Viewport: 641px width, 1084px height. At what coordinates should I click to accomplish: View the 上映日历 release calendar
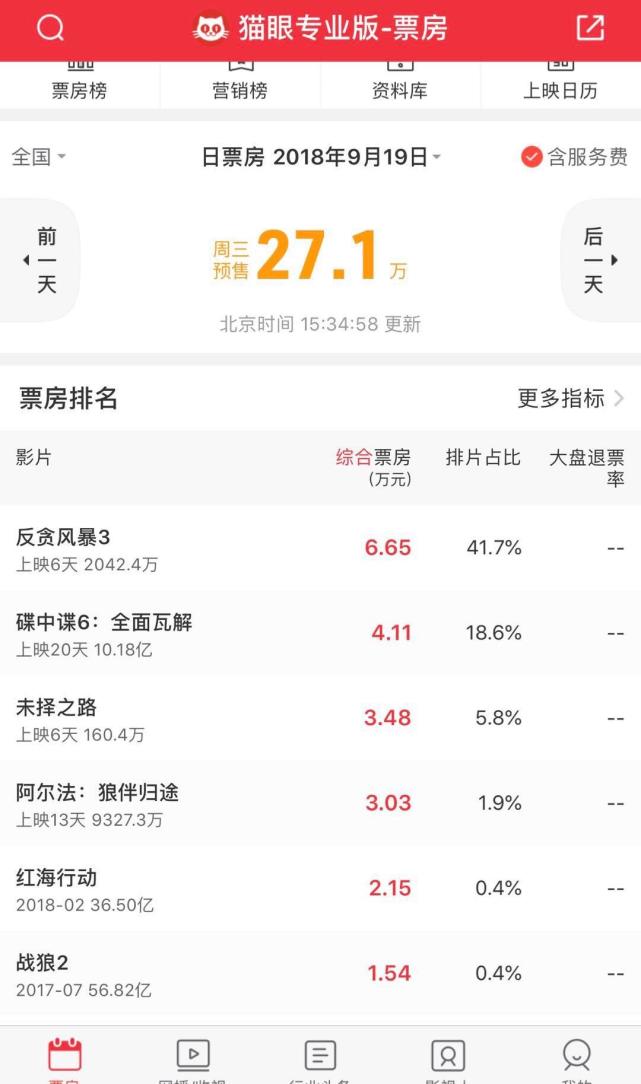pos(561,86)
